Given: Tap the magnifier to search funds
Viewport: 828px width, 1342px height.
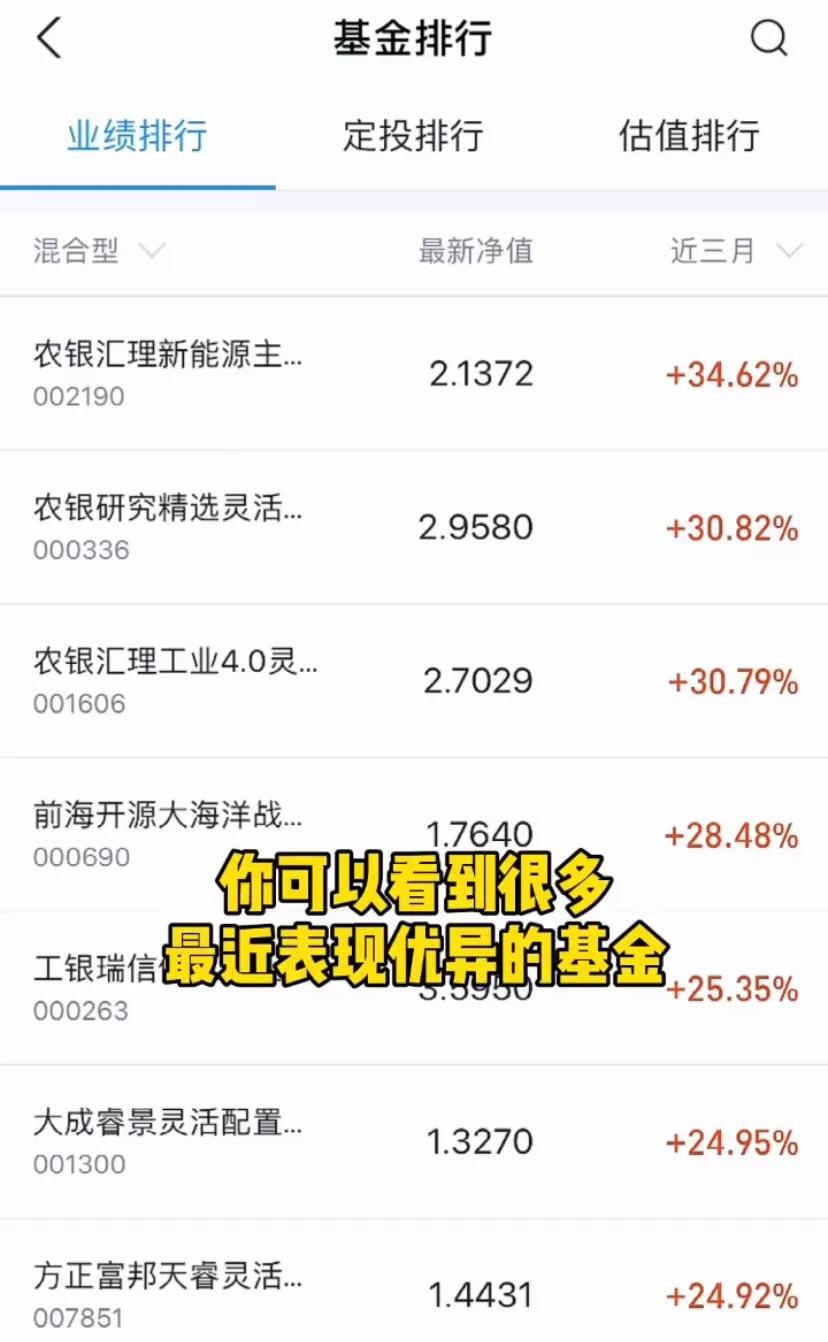Looking at the screenshot, I should pyautogui.click(x=768, y=38).
